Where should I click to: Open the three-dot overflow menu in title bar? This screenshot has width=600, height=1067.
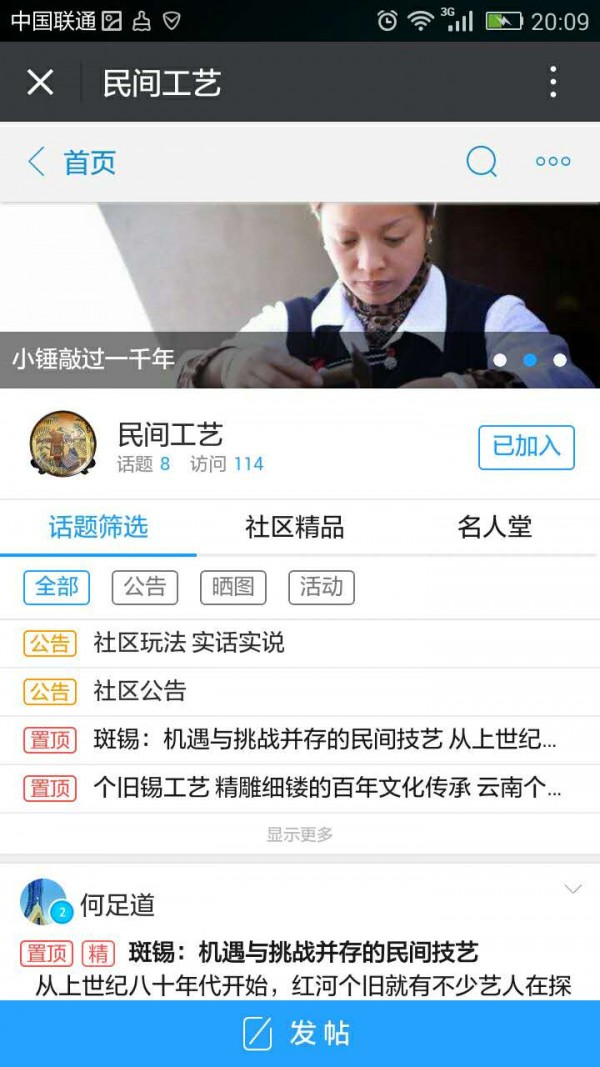point(553,82)
